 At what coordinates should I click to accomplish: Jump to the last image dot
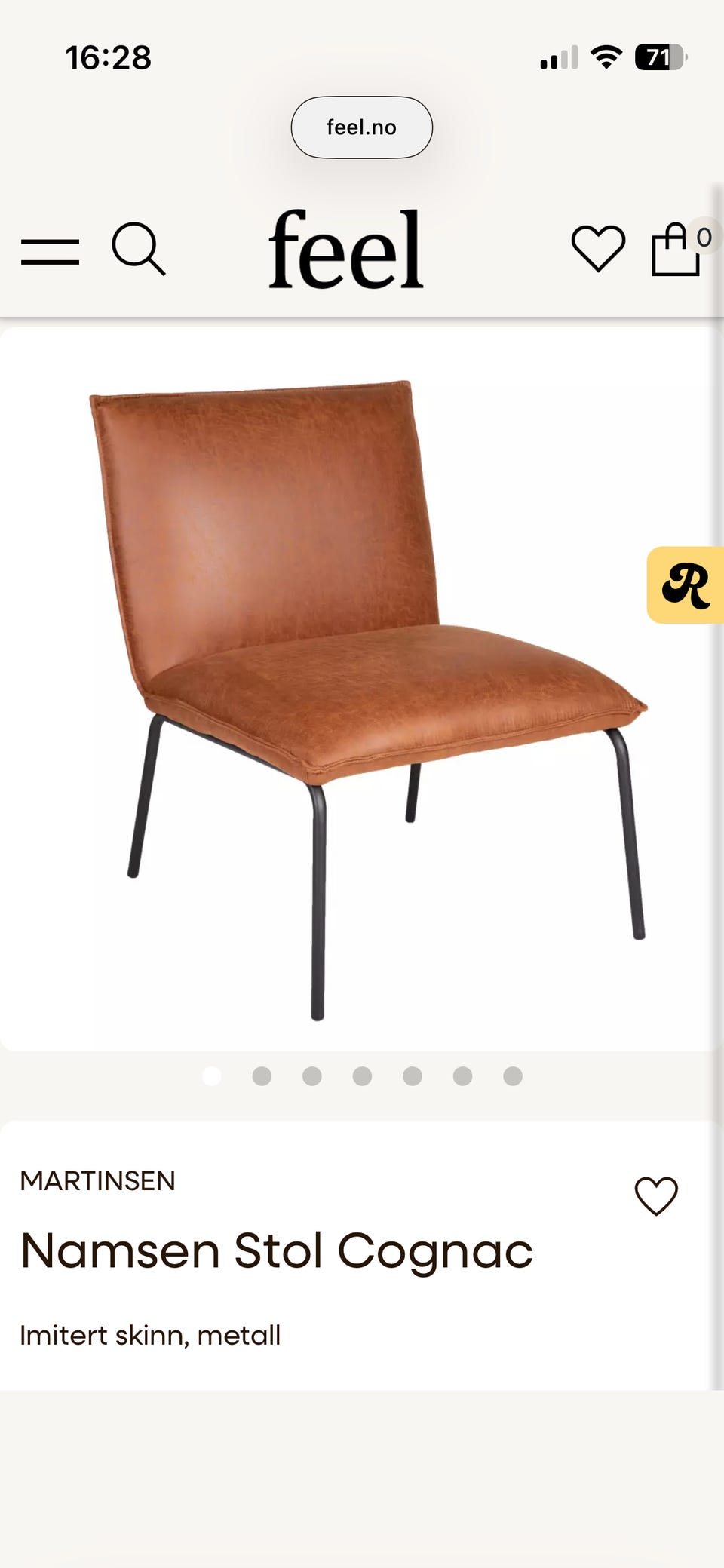tap(513, 1076)
